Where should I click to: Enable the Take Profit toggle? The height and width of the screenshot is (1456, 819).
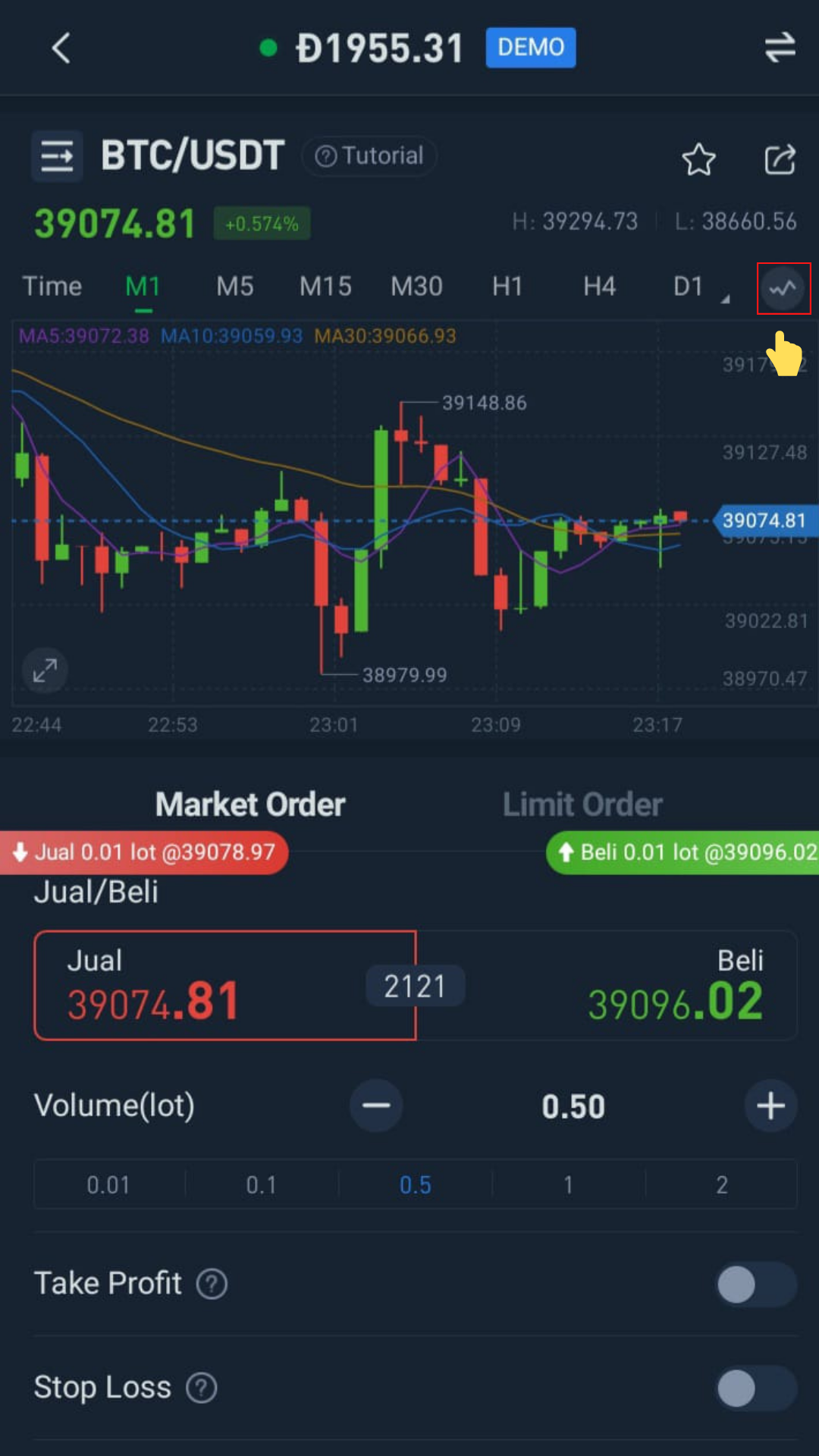[755, 1283]
